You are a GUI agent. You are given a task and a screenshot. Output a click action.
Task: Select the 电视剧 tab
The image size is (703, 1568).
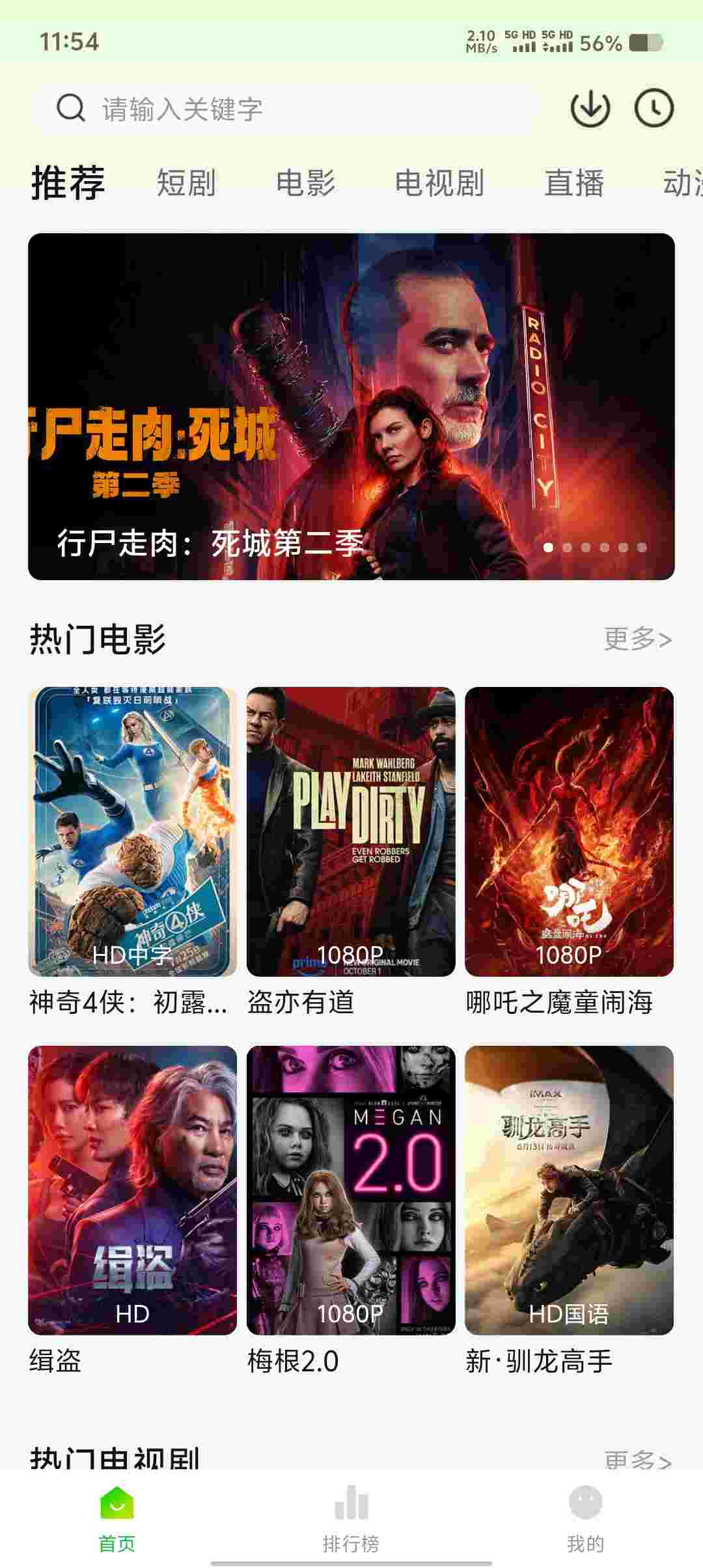439,182
